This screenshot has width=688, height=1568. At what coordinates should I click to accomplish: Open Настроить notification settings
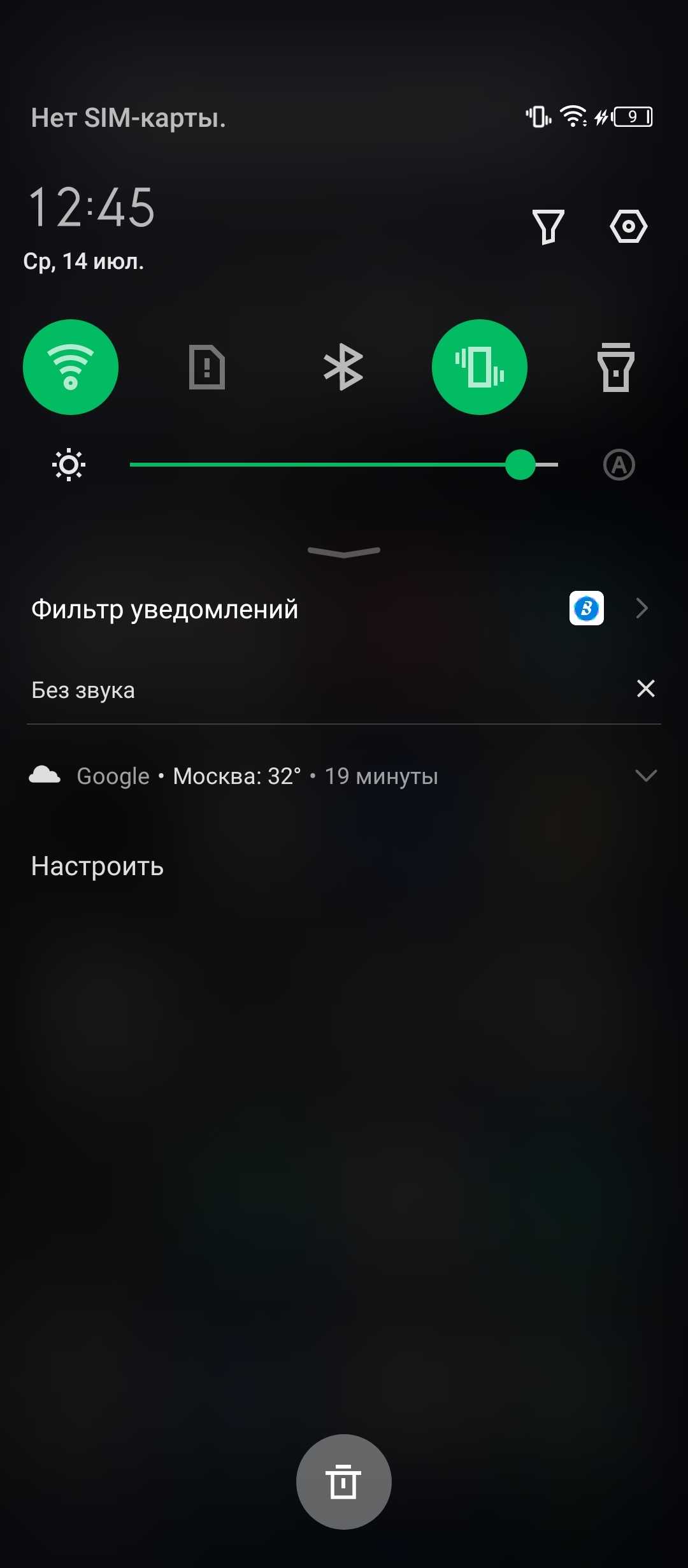(x=97, y=866)
